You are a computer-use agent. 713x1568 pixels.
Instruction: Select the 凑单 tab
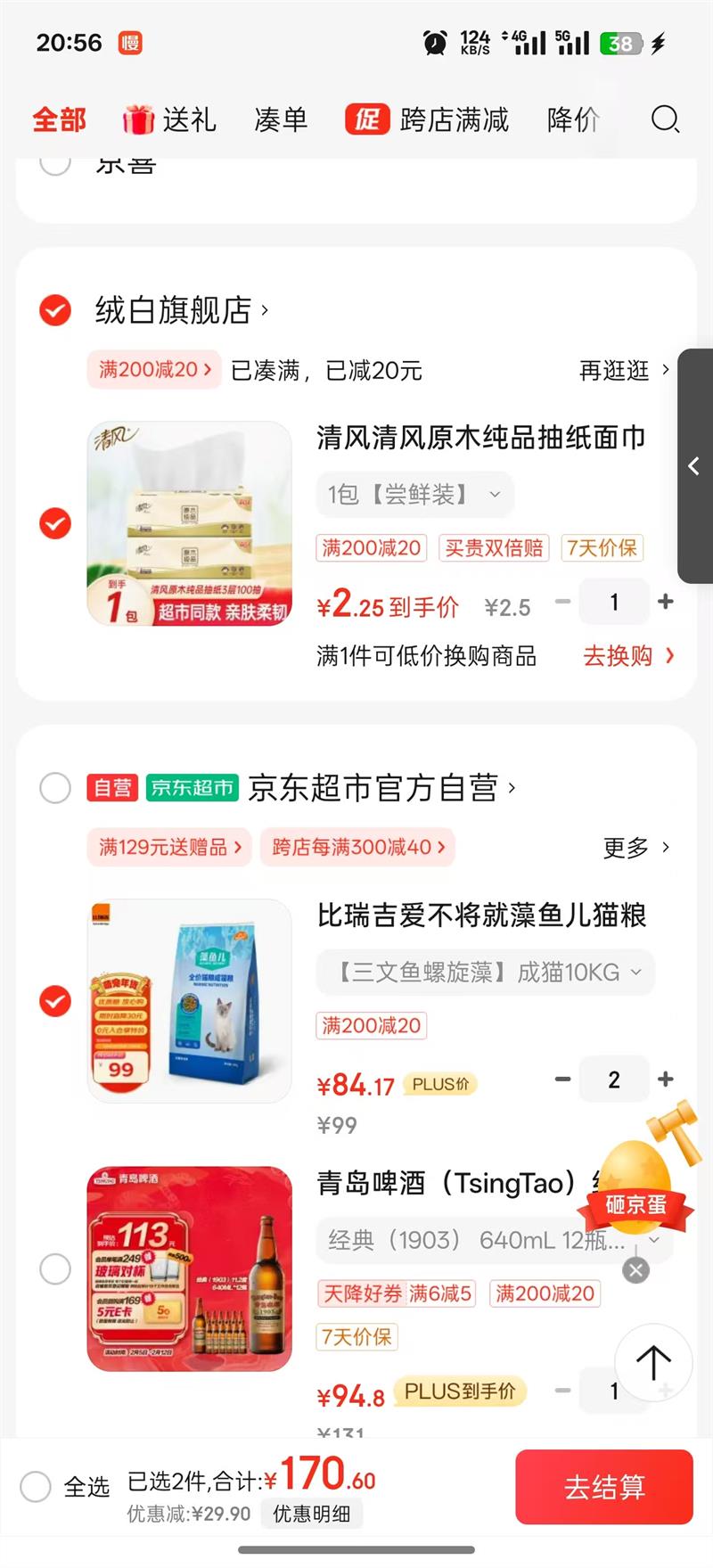click(280, 119)
